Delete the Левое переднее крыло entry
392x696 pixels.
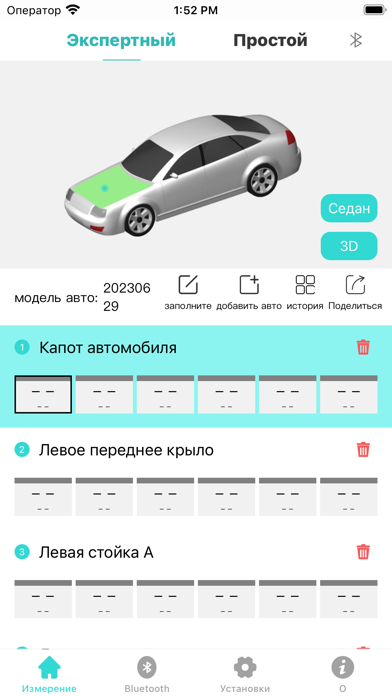point(363,450)
